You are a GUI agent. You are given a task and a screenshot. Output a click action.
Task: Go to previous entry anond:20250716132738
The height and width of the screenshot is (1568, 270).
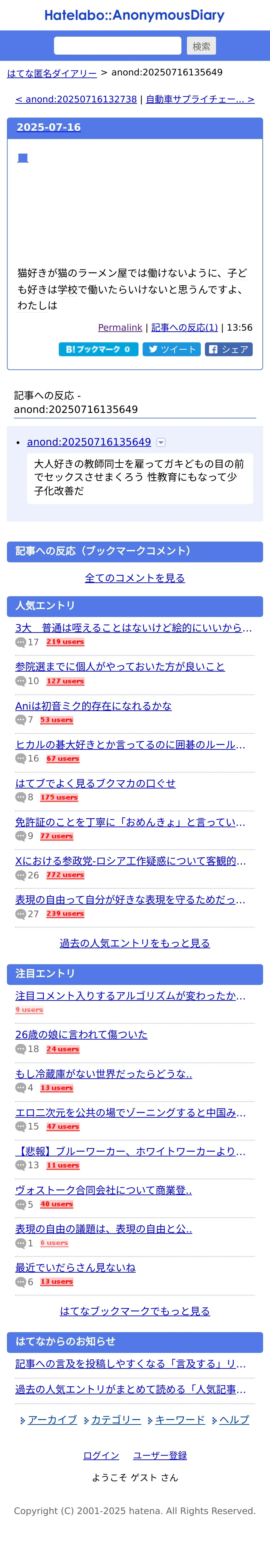click(x=76, y=99)
